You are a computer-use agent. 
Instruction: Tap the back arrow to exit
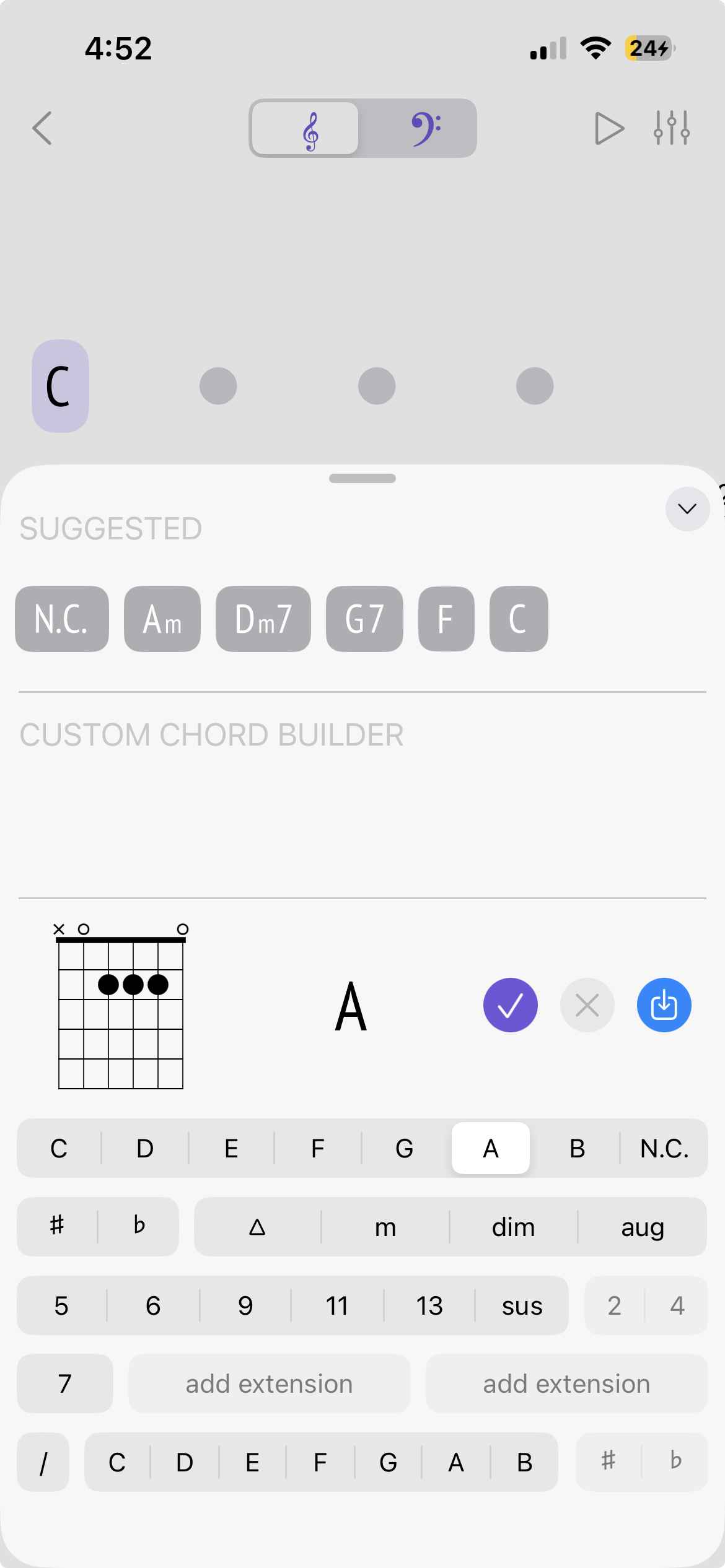point(42,128)
